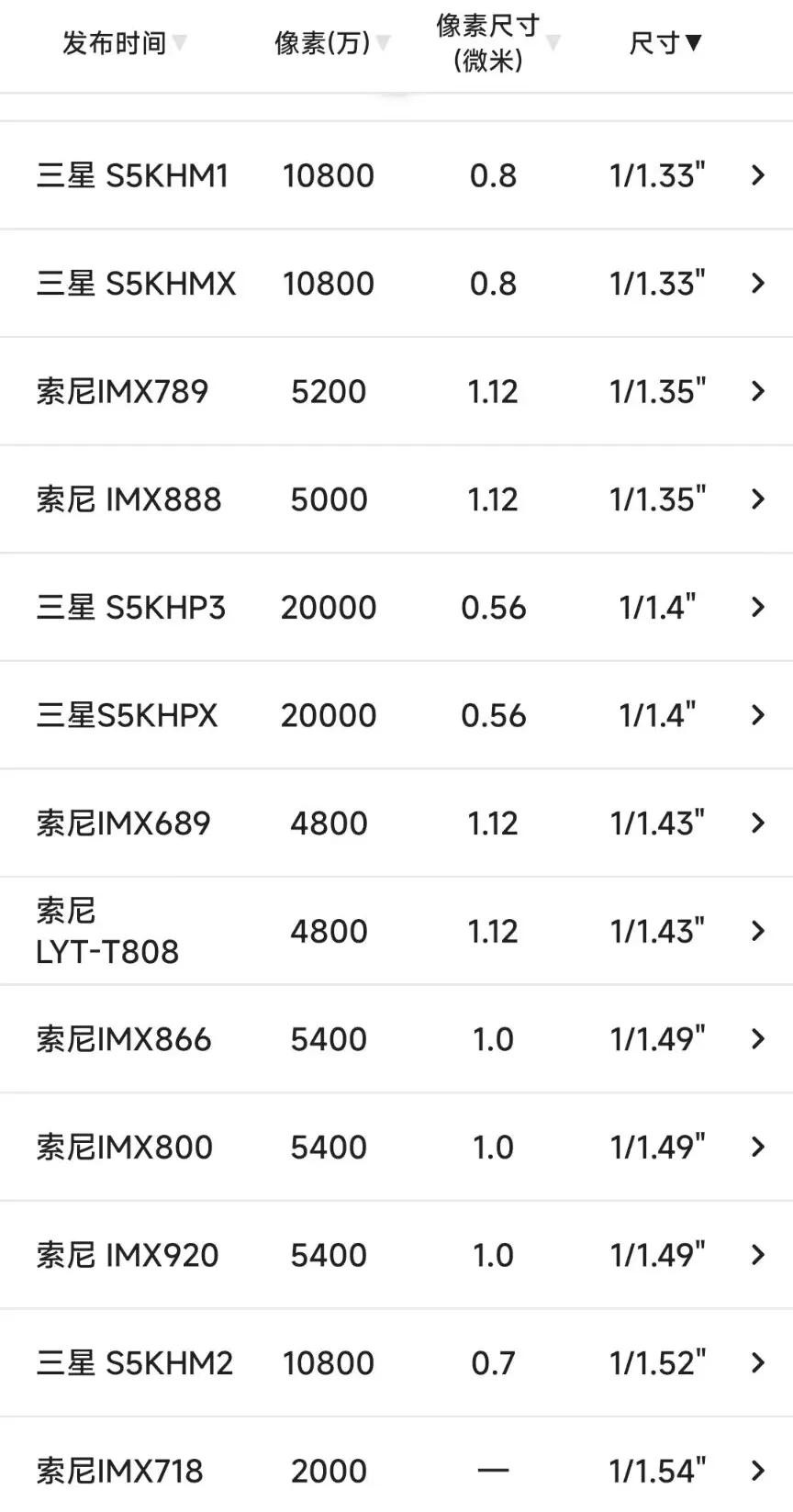Open 索尼 IMX888 sensor entry
The image size is (793, 1512).
[x=395, y=499]
